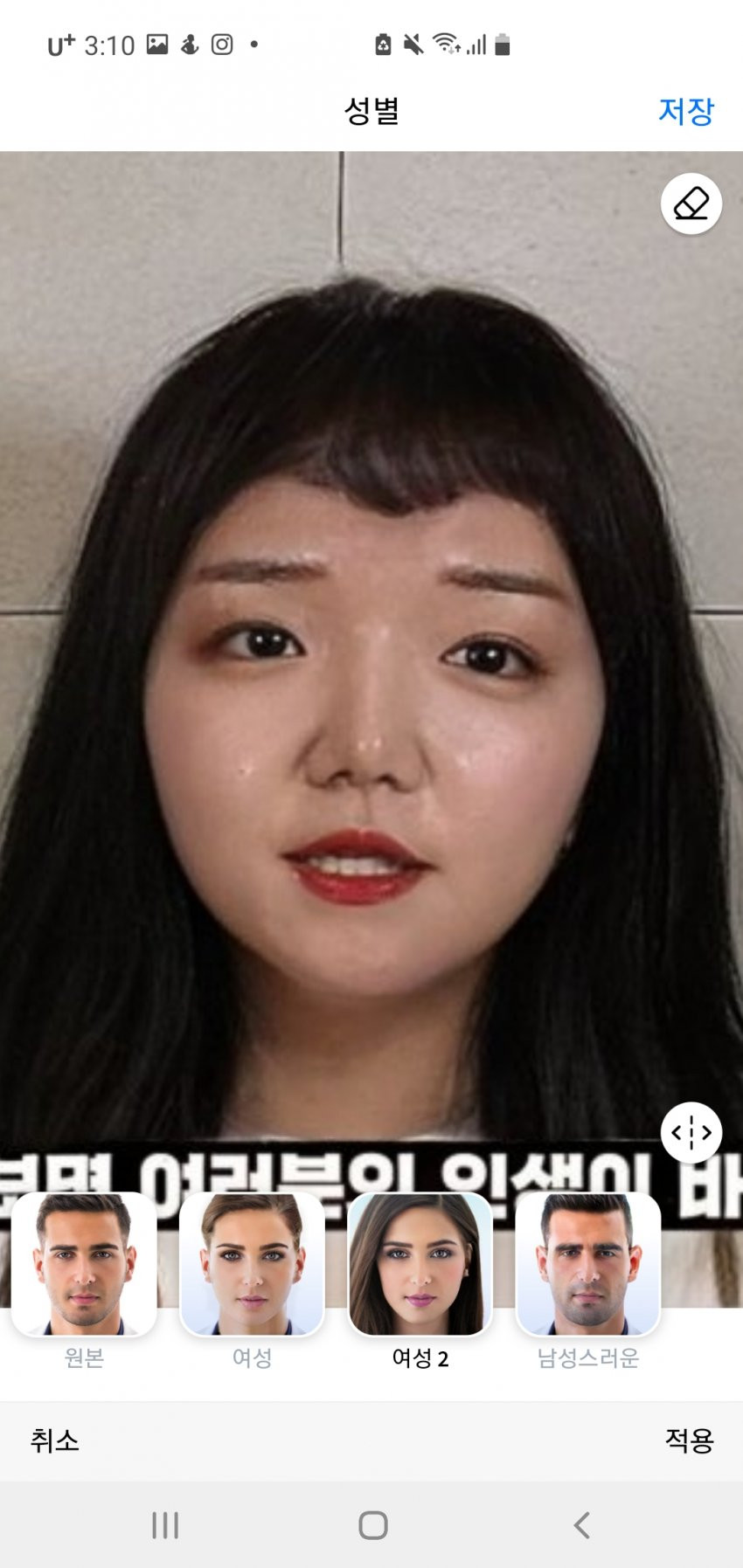Confirm the filter with 적용
This screenshot has width=743, height=1568.
(689, 1440)
